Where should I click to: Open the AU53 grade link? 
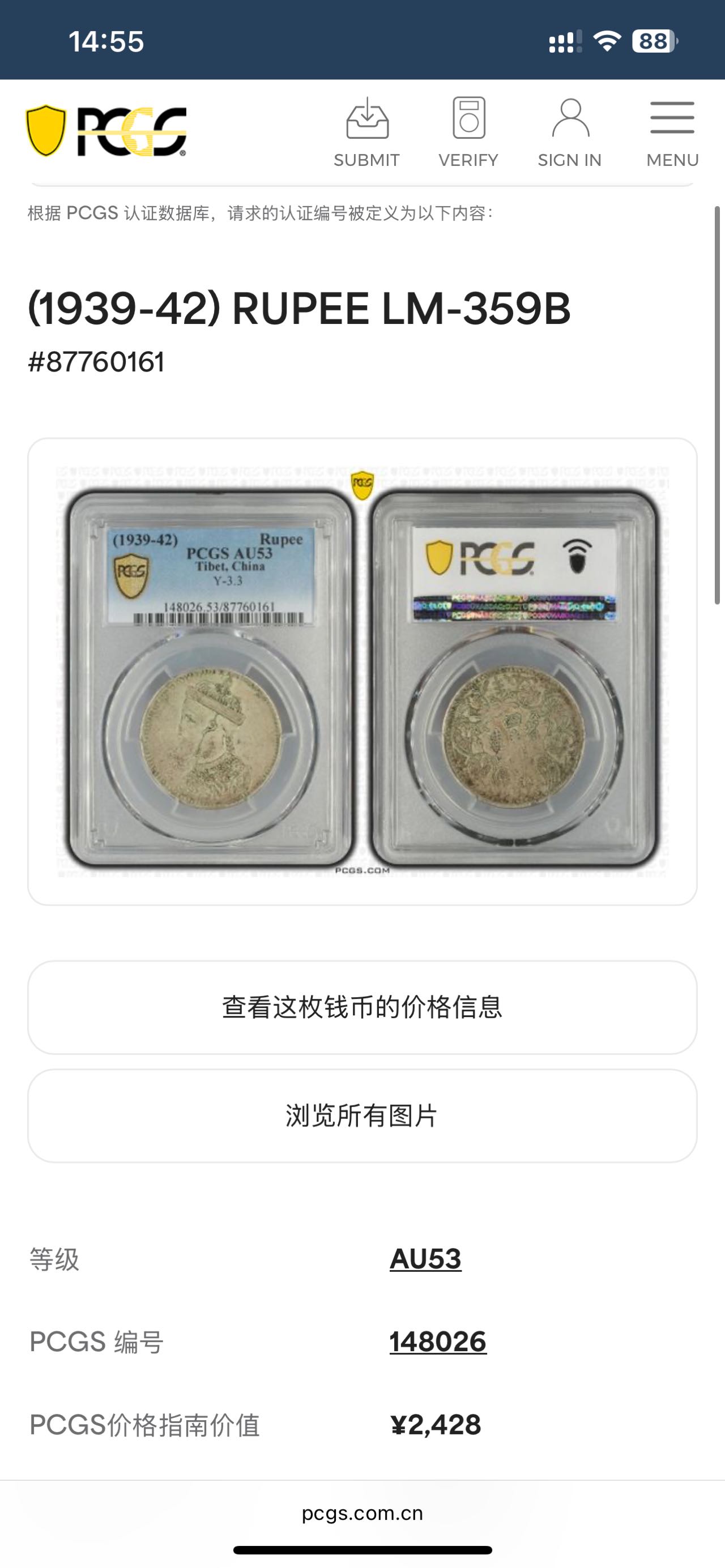[425, 1259]
